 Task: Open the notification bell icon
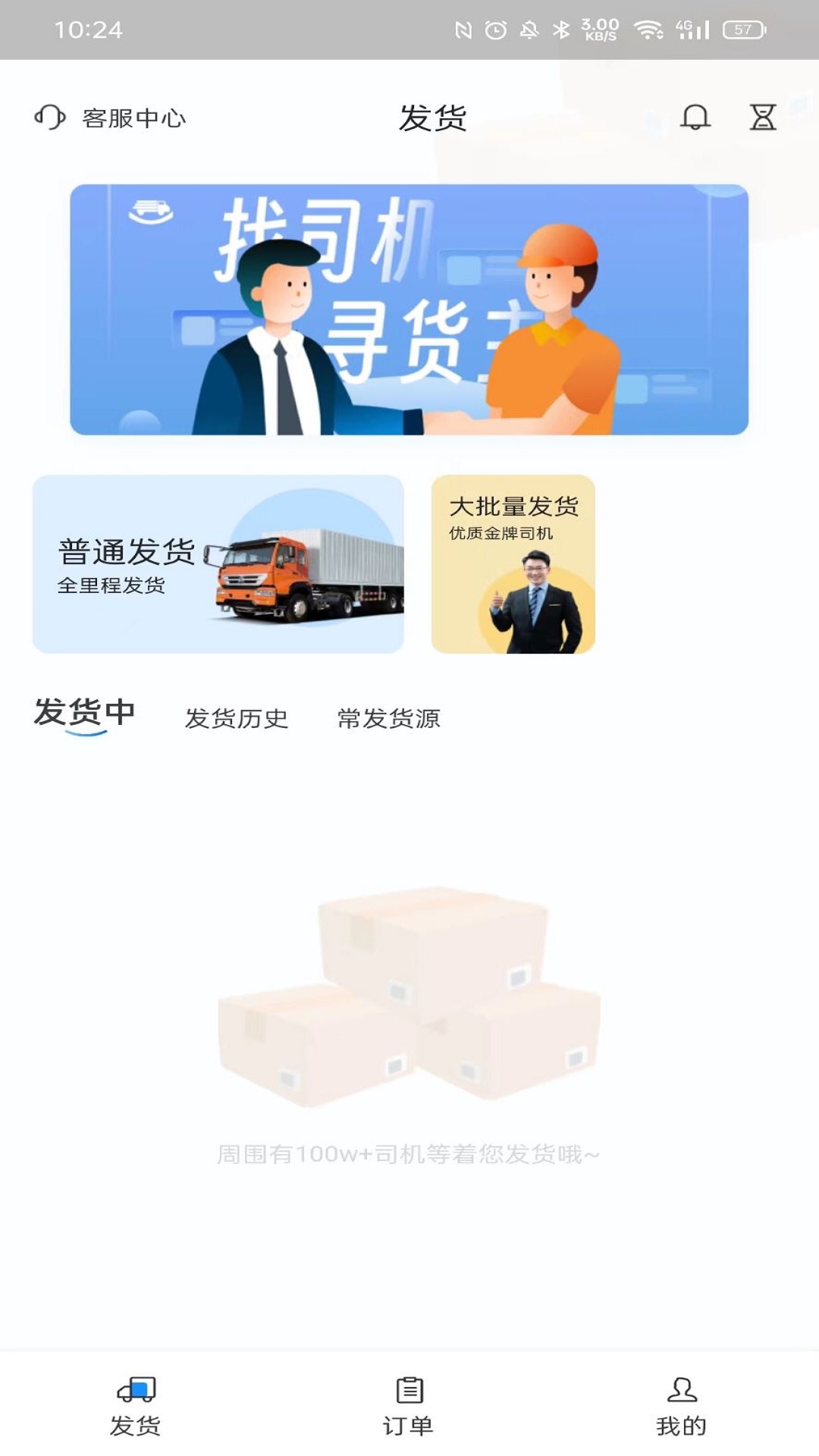click(695, 117)
